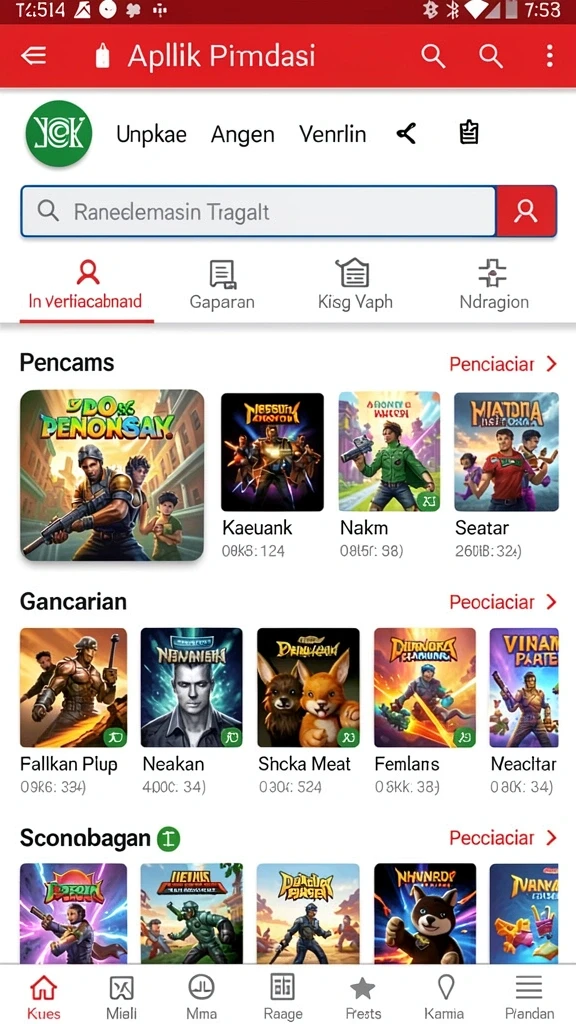
Task: Switch to the Gaparan tab
Action: point(222,285)
